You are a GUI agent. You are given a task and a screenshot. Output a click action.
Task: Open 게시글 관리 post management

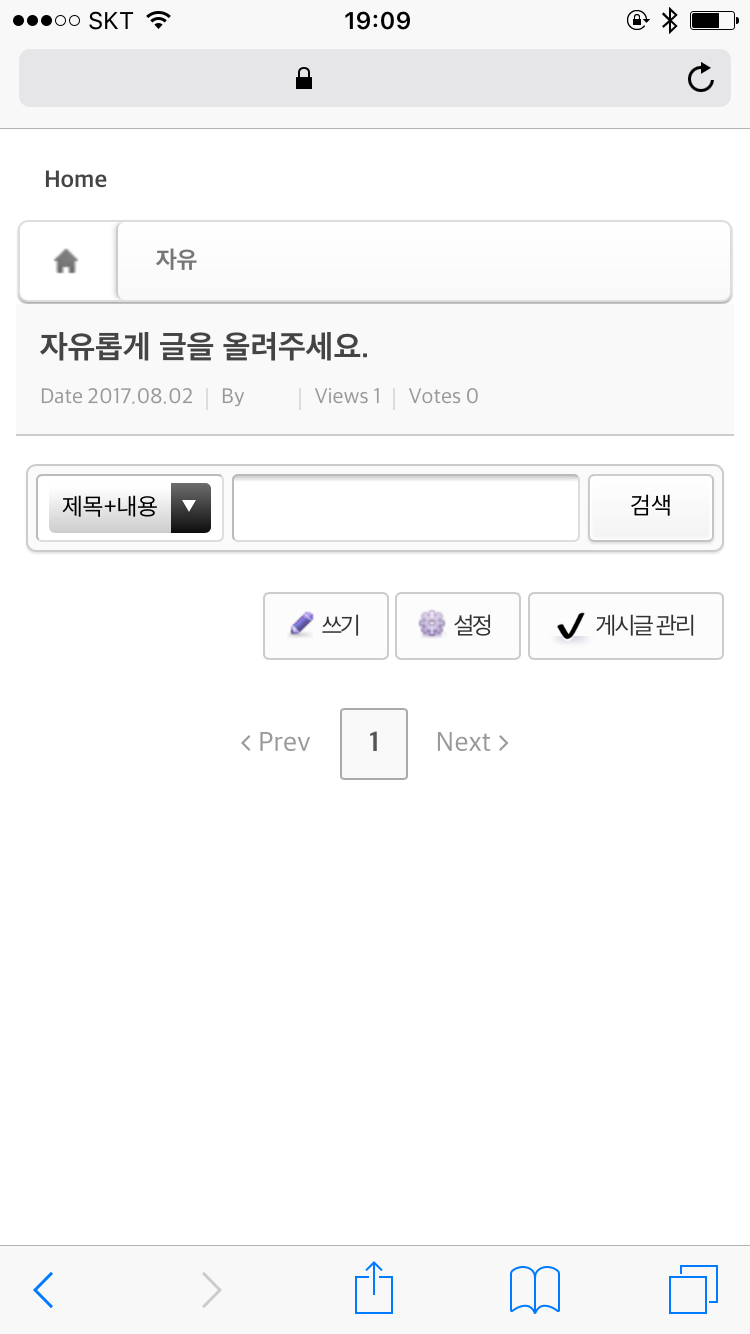(x=626, y=626)
